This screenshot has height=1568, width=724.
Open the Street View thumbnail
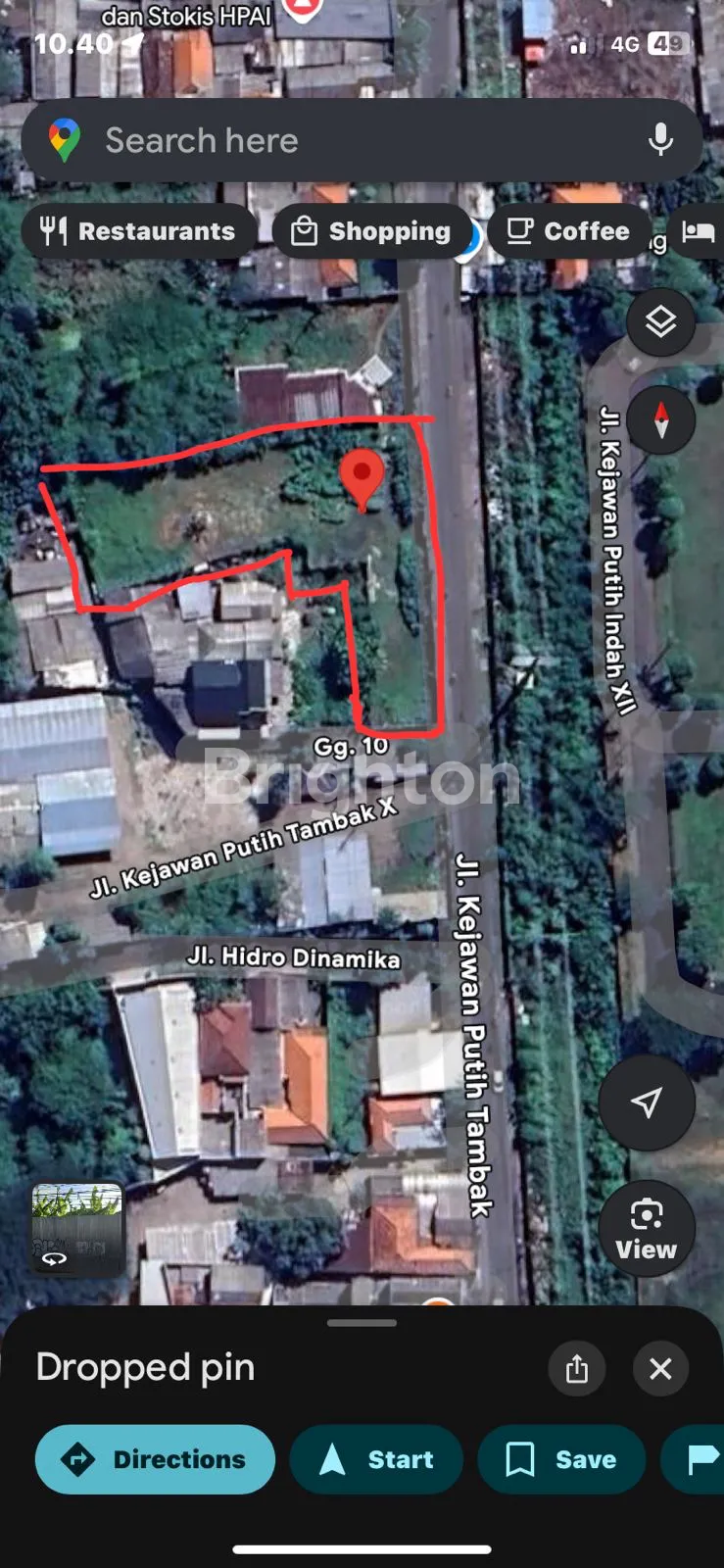coord(77,1228)
